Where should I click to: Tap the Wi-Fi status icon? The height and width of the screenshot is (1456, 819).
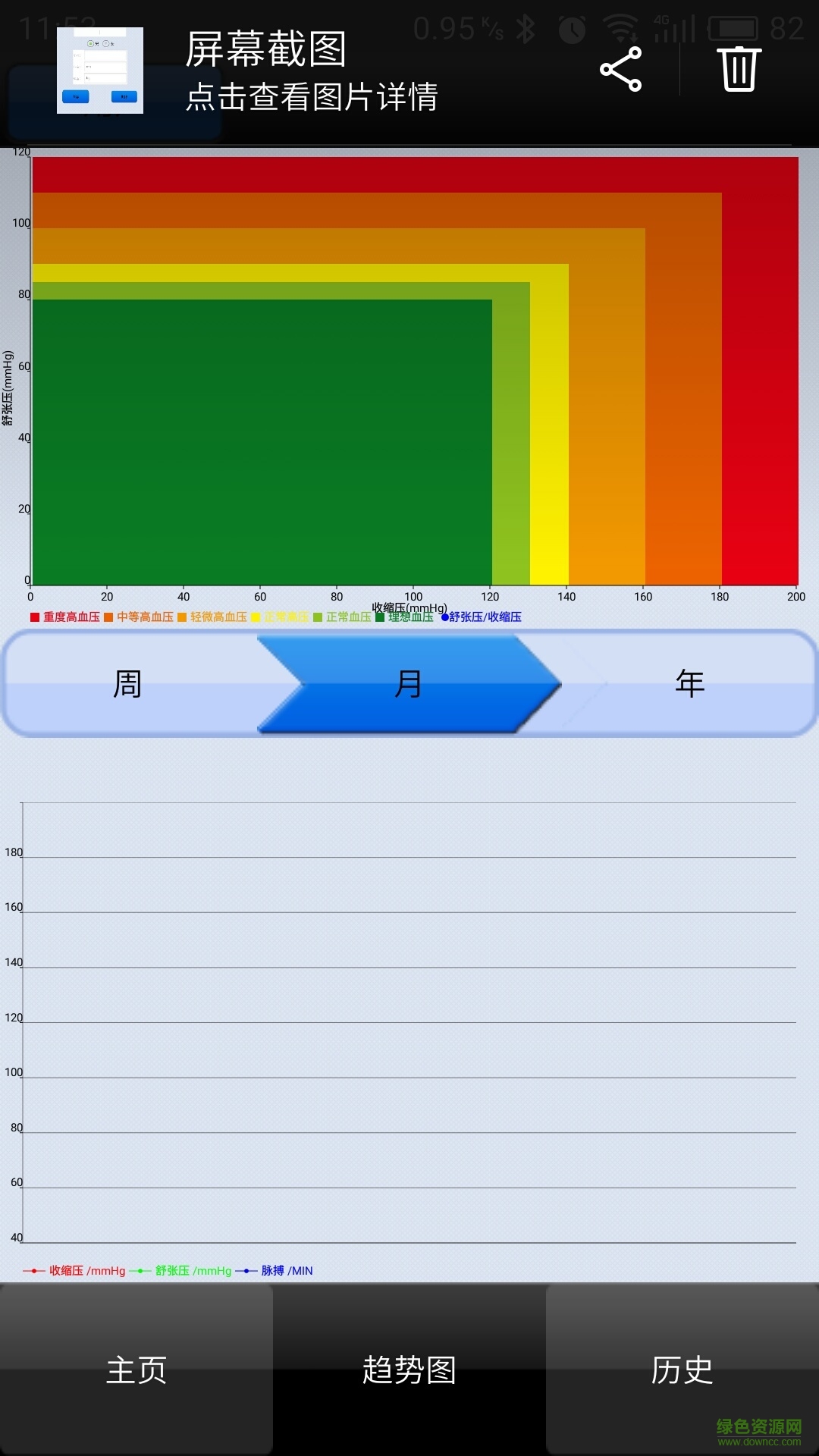(x=620, y=27)
